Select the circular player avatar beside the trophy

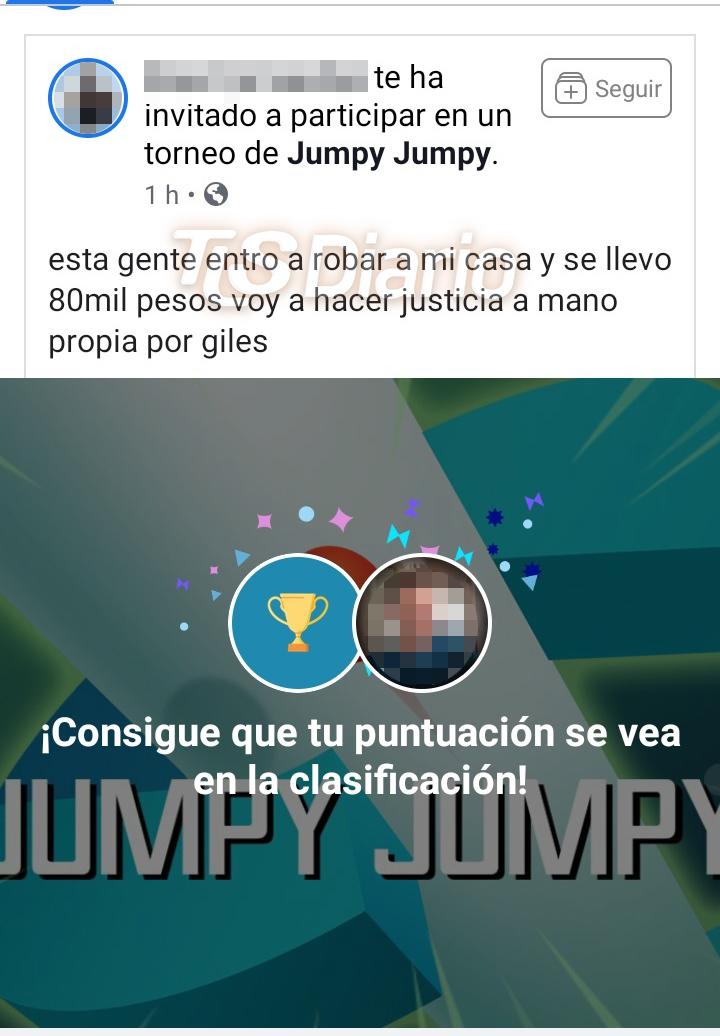point(420,621)
